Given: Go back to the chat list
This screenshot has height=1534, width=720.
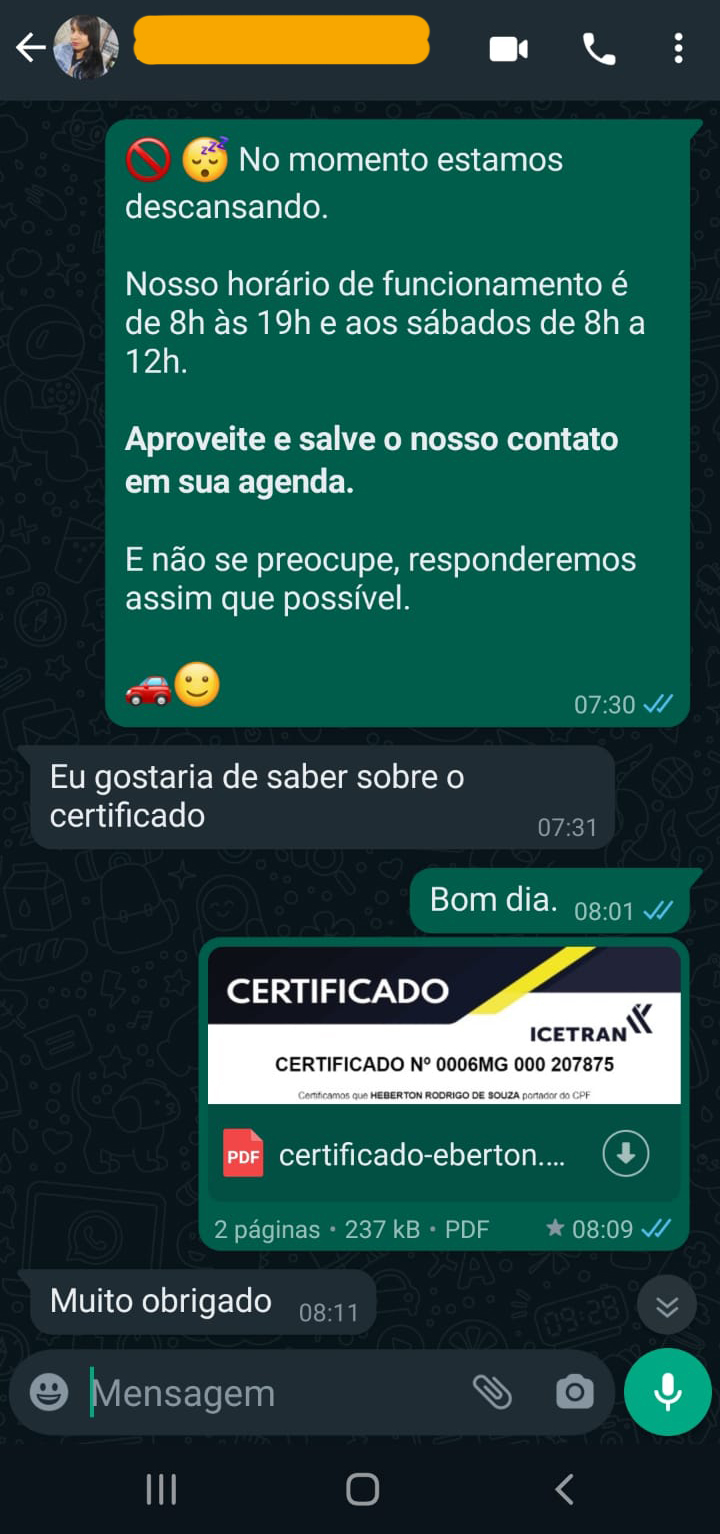Looking at the screenshot, I should [x=30, y=47].
